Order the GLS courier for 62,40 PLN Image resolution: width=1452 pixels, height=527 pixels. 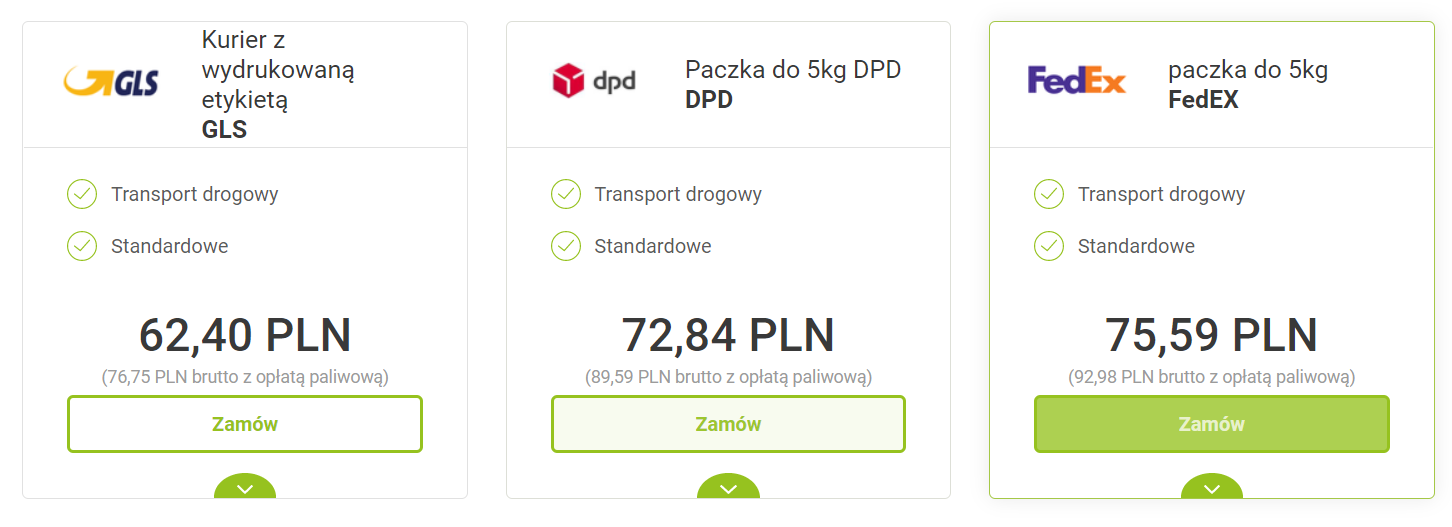[245, 424]
